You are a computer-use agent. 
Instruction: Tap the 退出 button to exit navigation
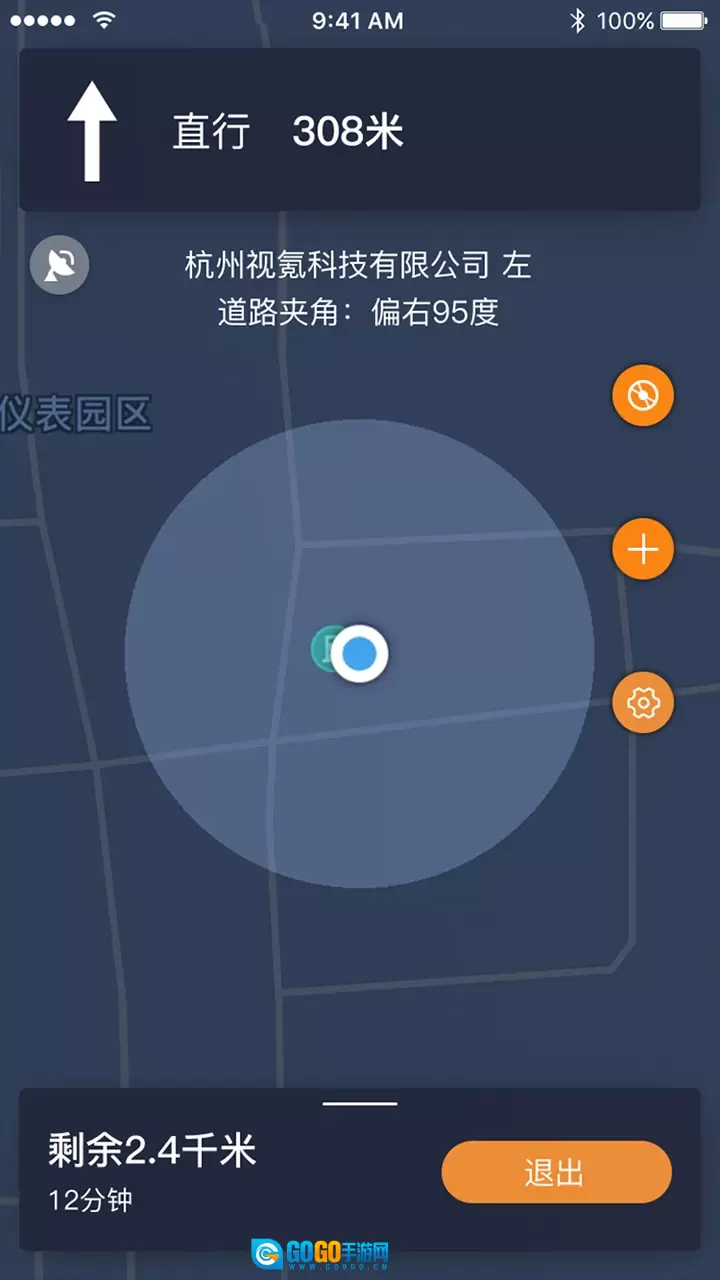[556, 1172]
